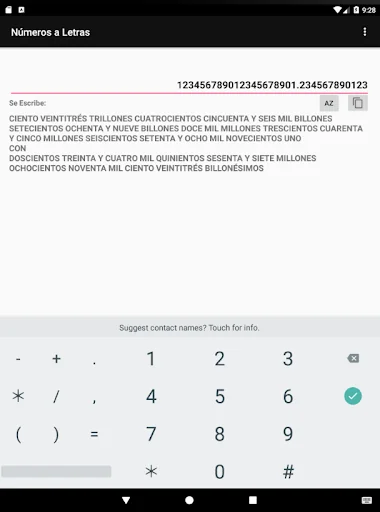Image resolution: width=380 pixels, height=512 pixels.
Task: Confirm input with the green checkmark key
Action: coord(353,396)
